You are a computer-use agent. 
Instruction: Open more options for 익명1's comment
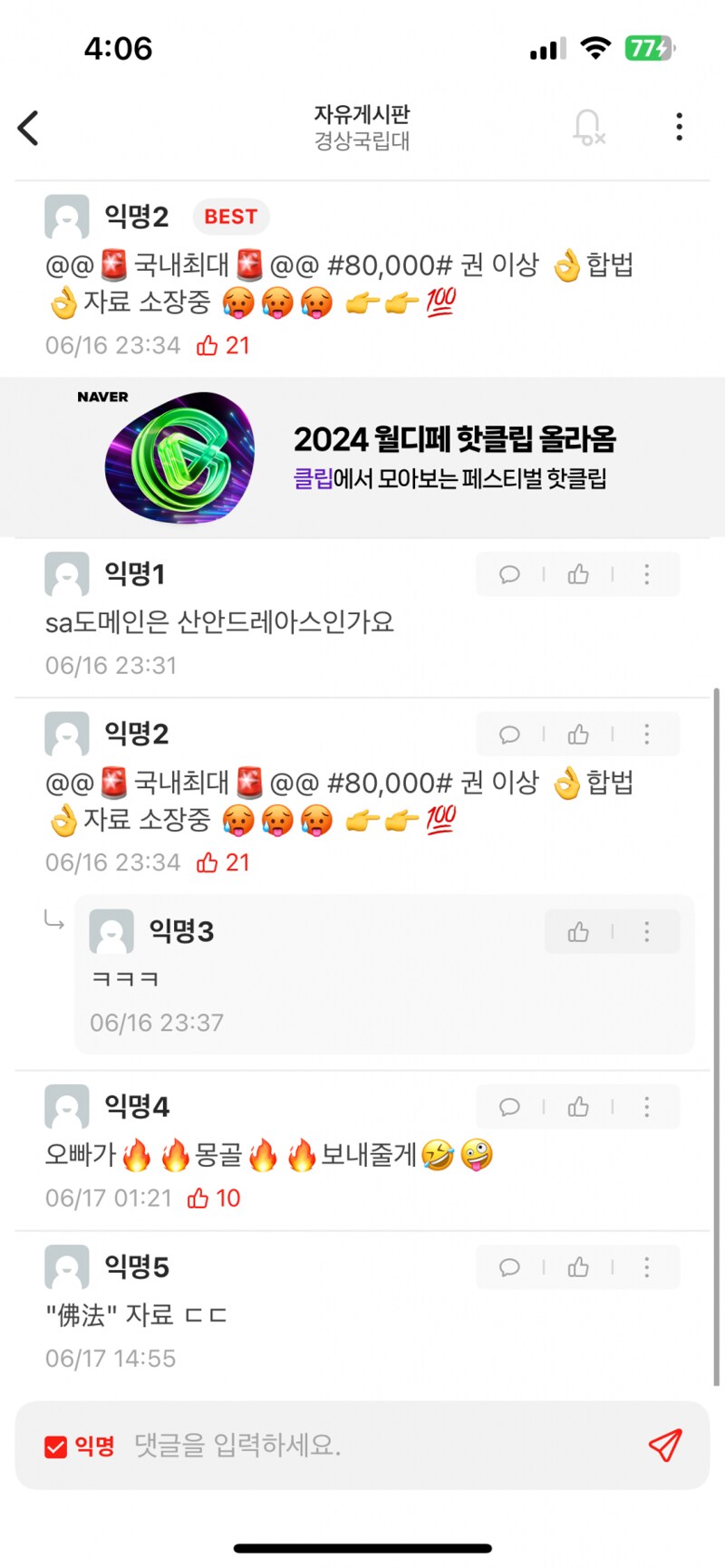[x=647, y=574]
